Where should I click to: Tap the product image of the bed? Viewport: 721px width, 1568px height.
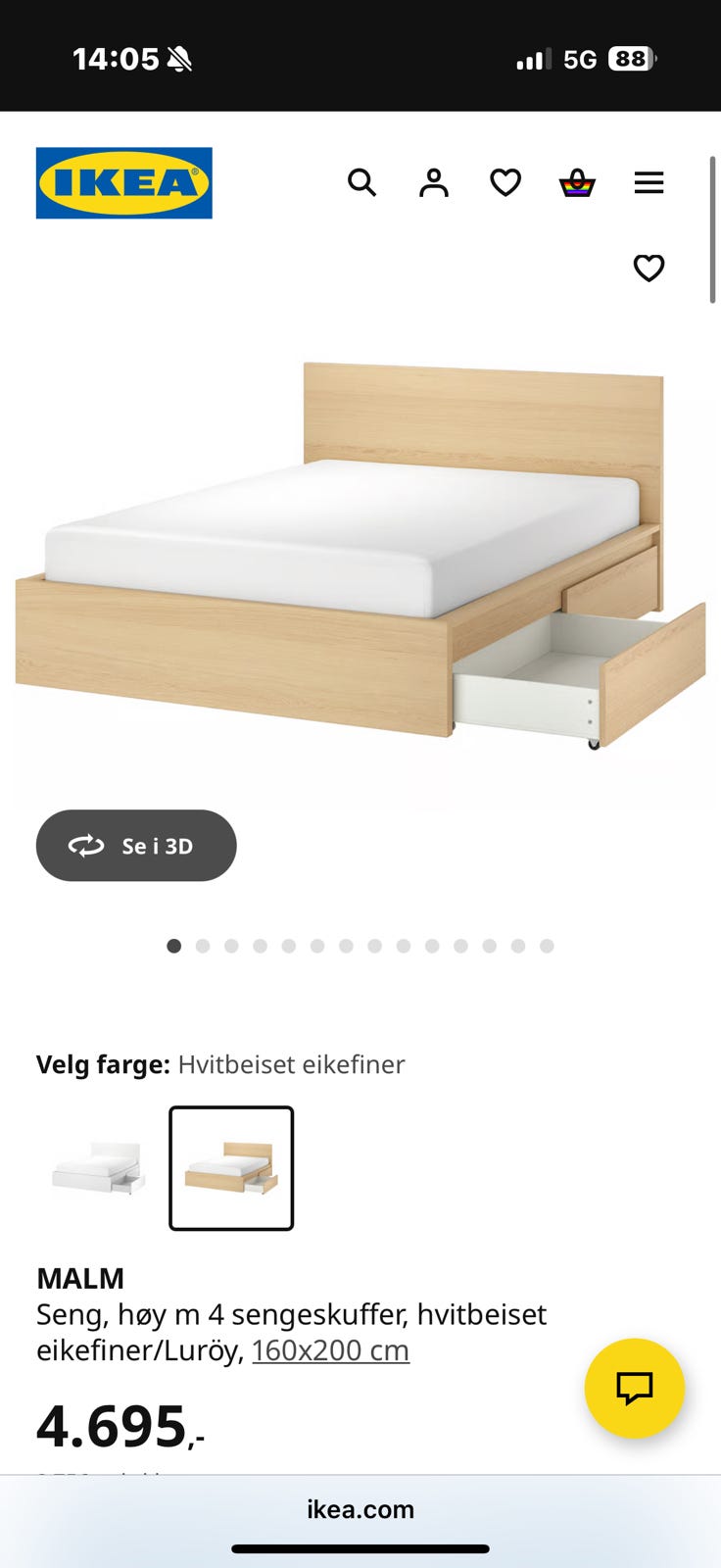click(x=360, y=549)
